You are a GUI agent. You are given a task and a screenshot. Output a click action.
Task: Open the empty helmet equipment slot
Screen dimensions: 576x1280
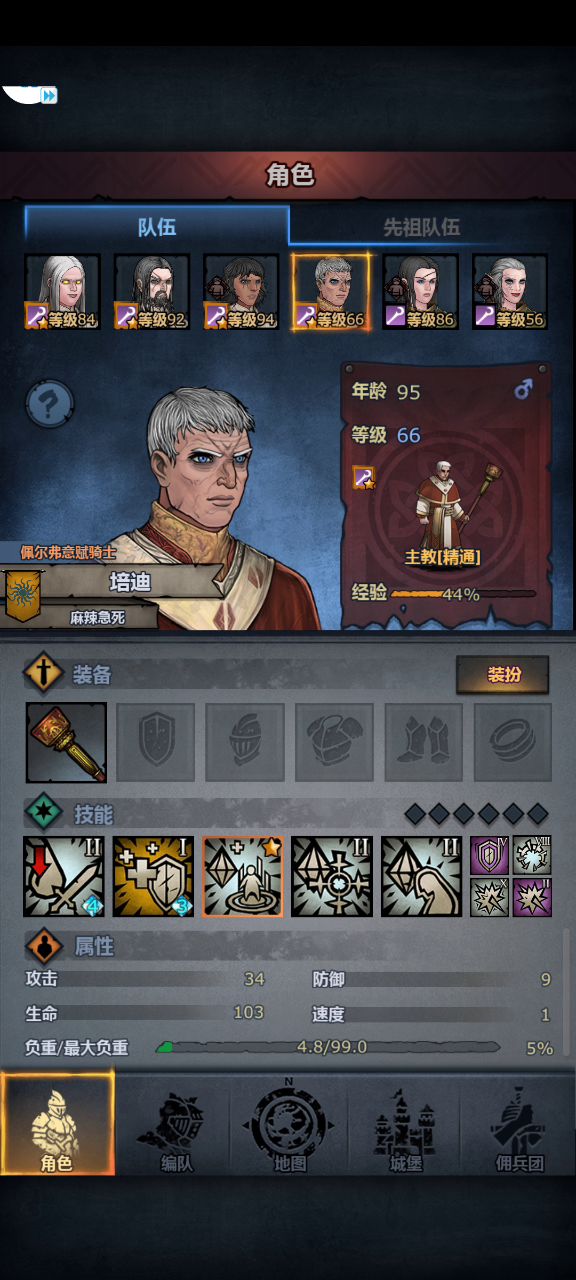245,742
